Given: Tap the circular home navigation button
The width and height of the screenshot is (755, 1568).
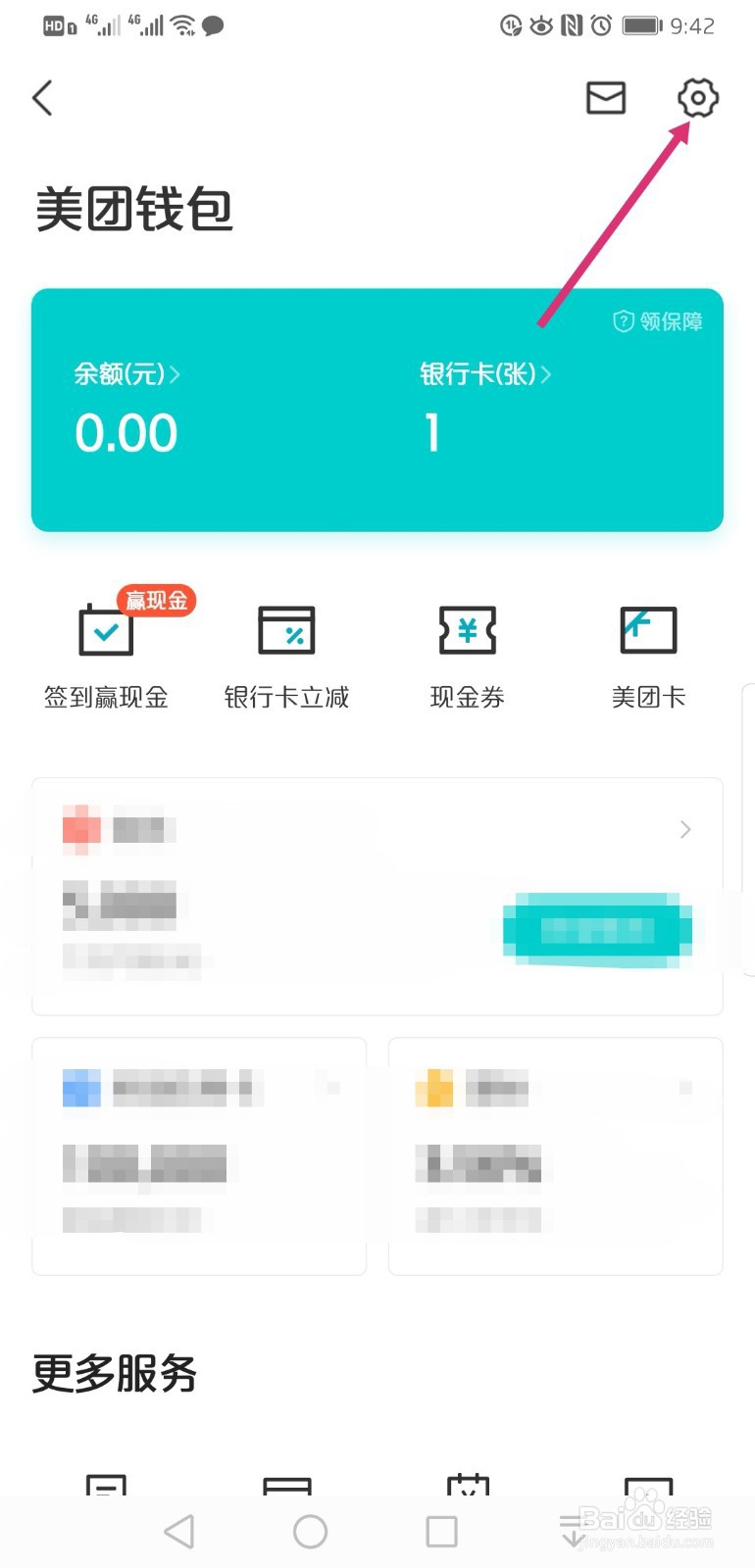Looking at the screenshot, I should pos(310,1530).
